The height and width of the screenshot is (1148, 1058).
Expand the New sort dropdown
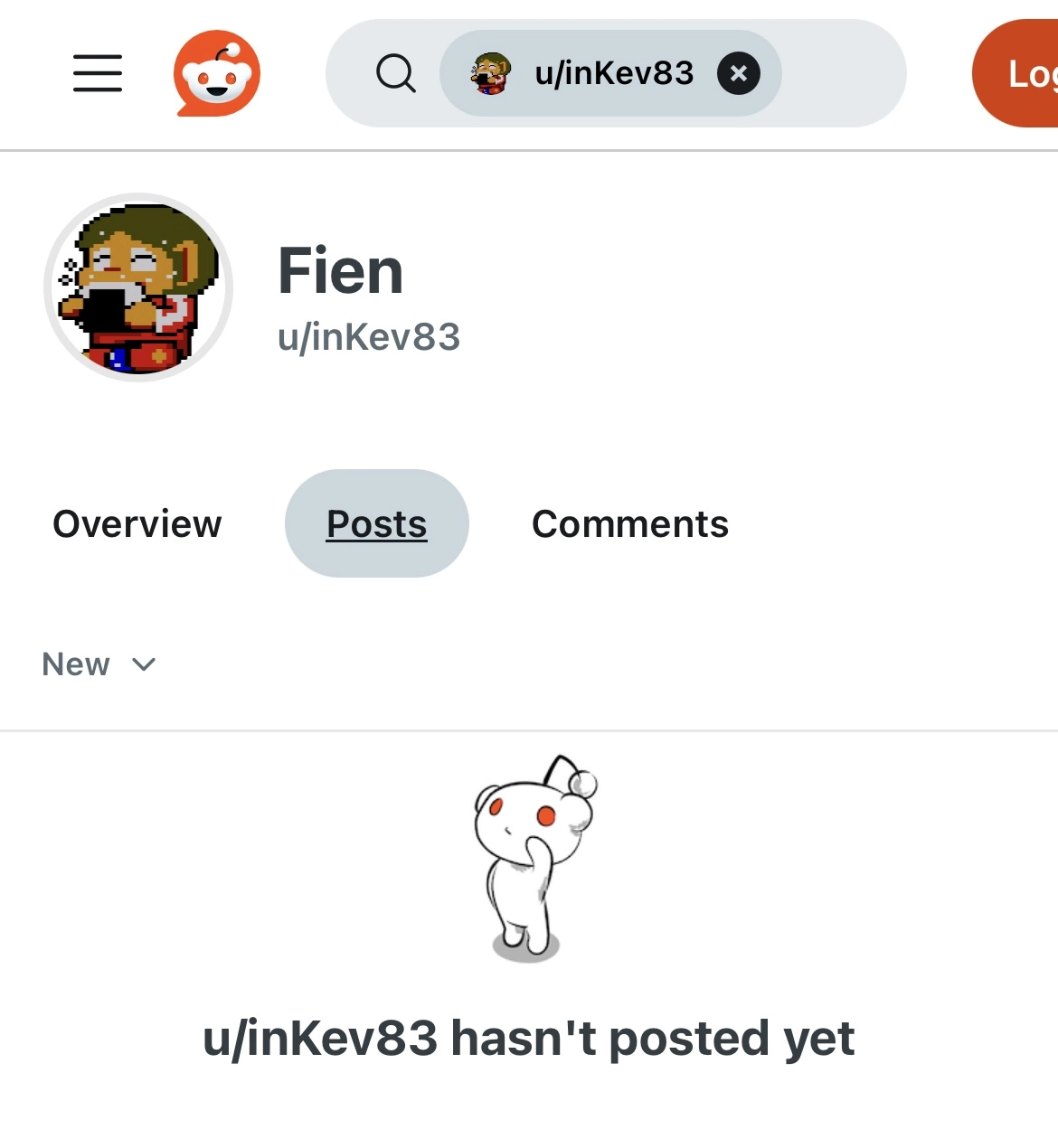[x=99, y=664]
